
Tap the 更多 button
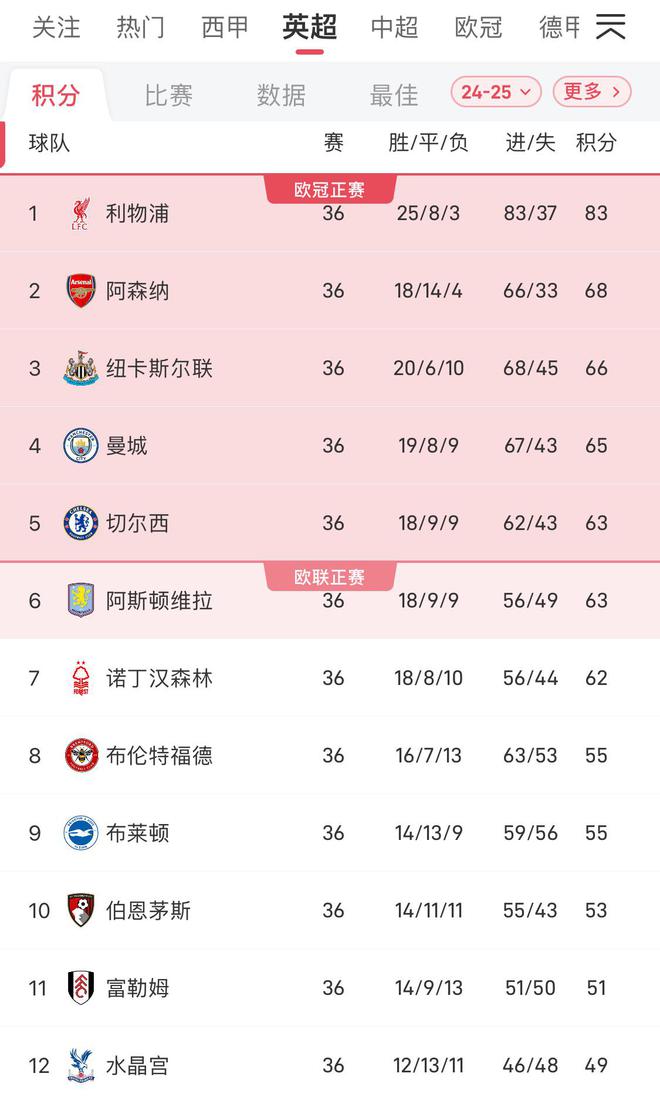592,92
